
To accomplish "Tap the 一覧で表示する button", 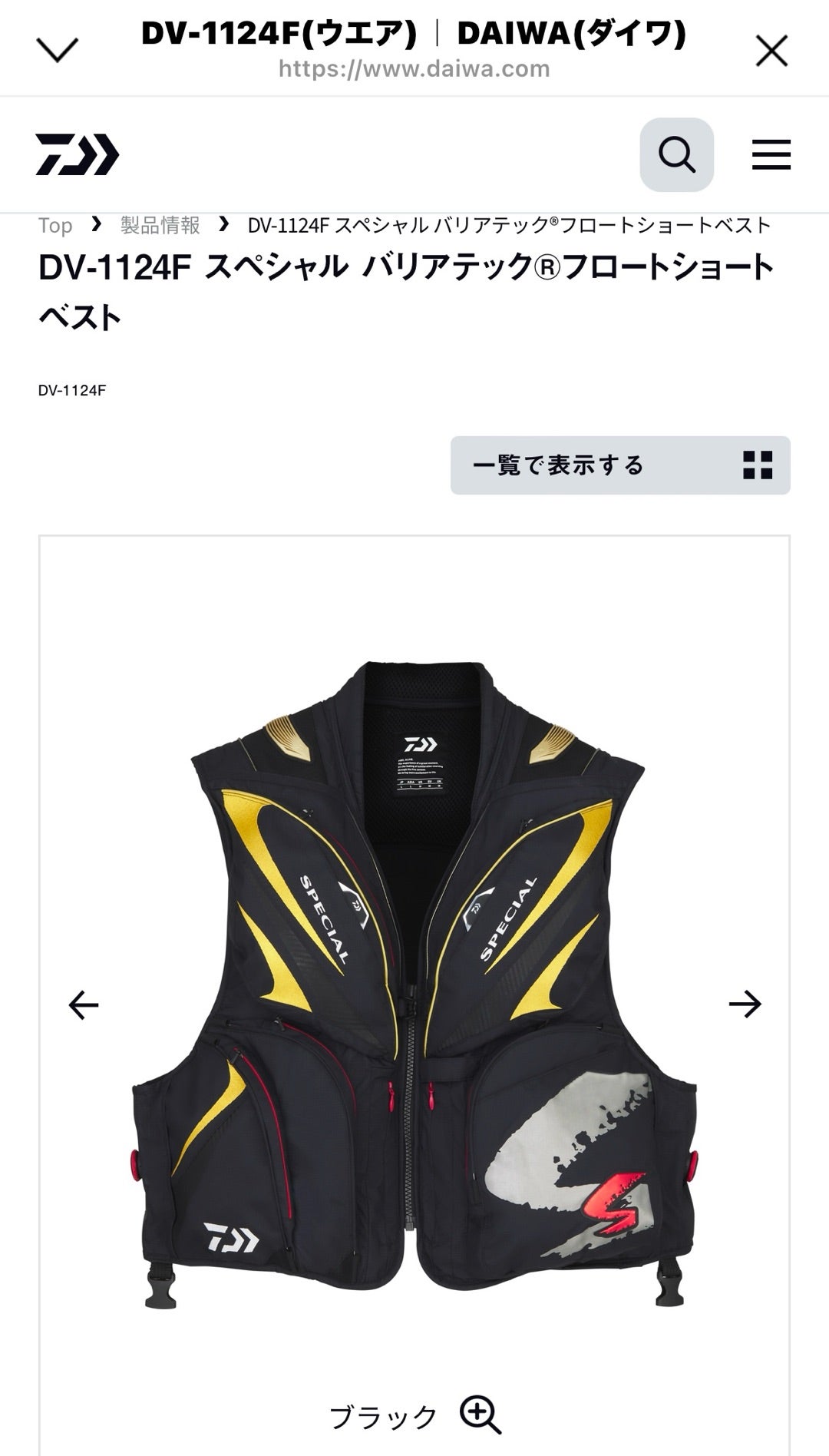I will (x=619, y=465).
